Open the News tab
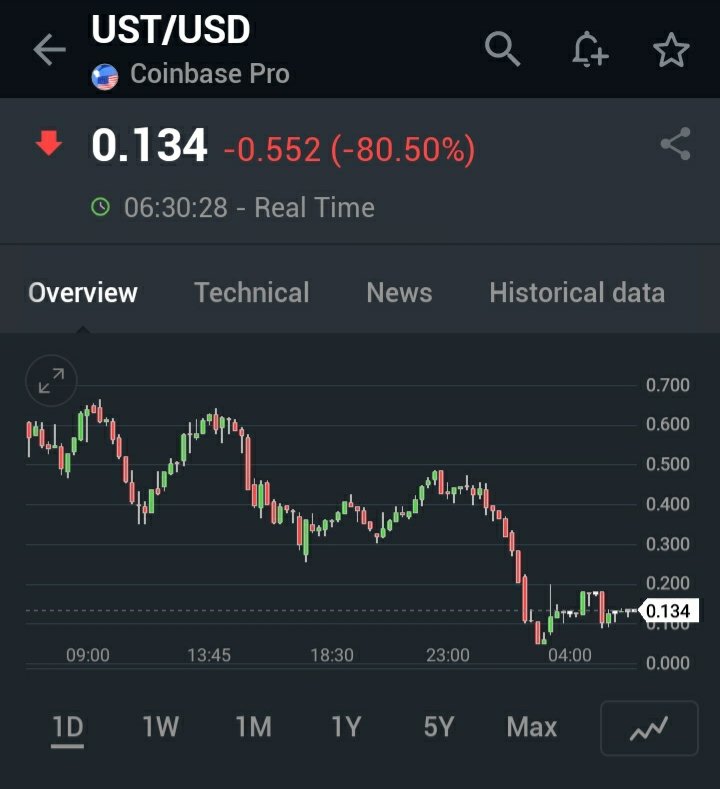 point(399,293)
